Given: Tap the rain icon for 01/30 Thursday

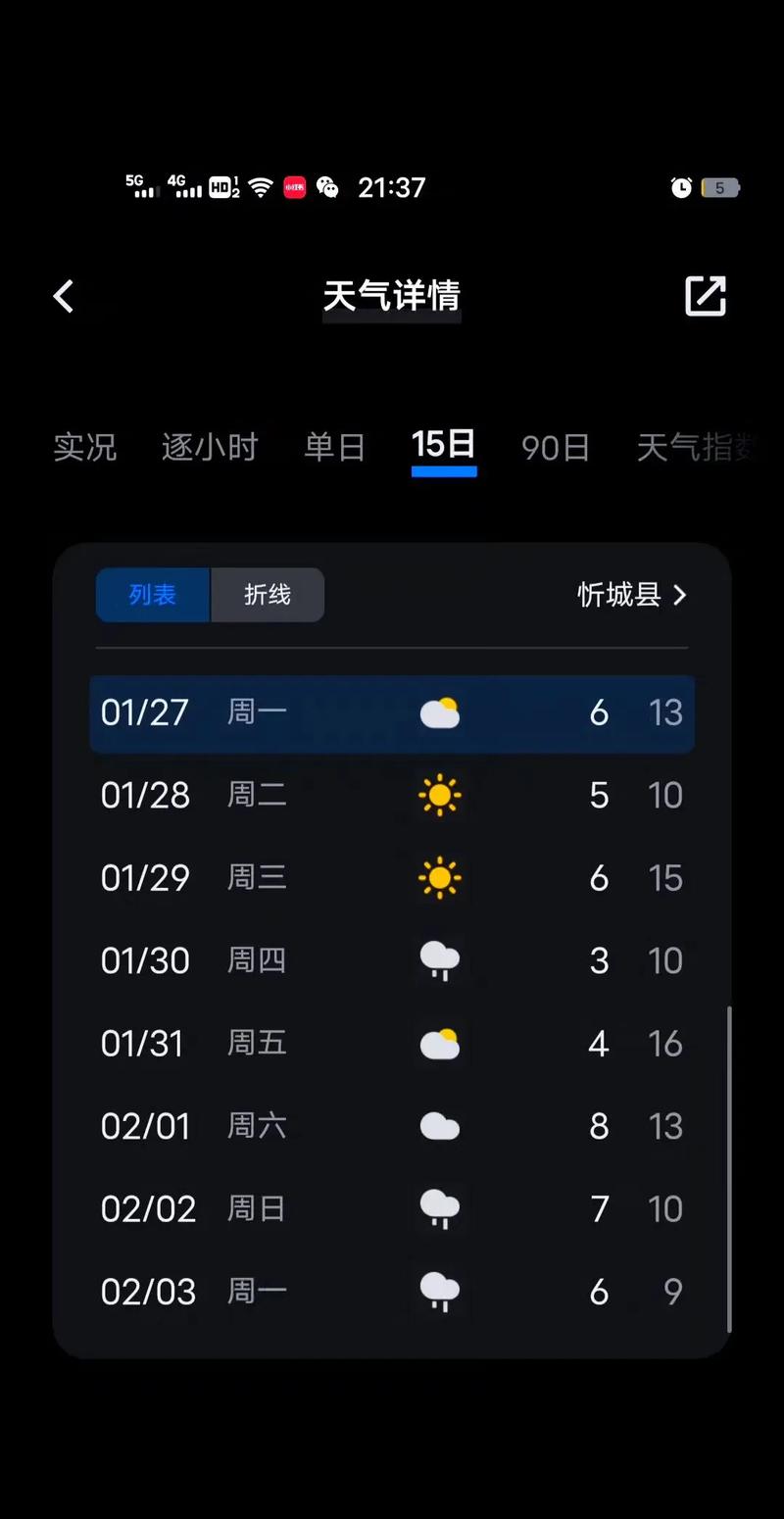Looking at the screenshot, I should (x=439, y=960).
